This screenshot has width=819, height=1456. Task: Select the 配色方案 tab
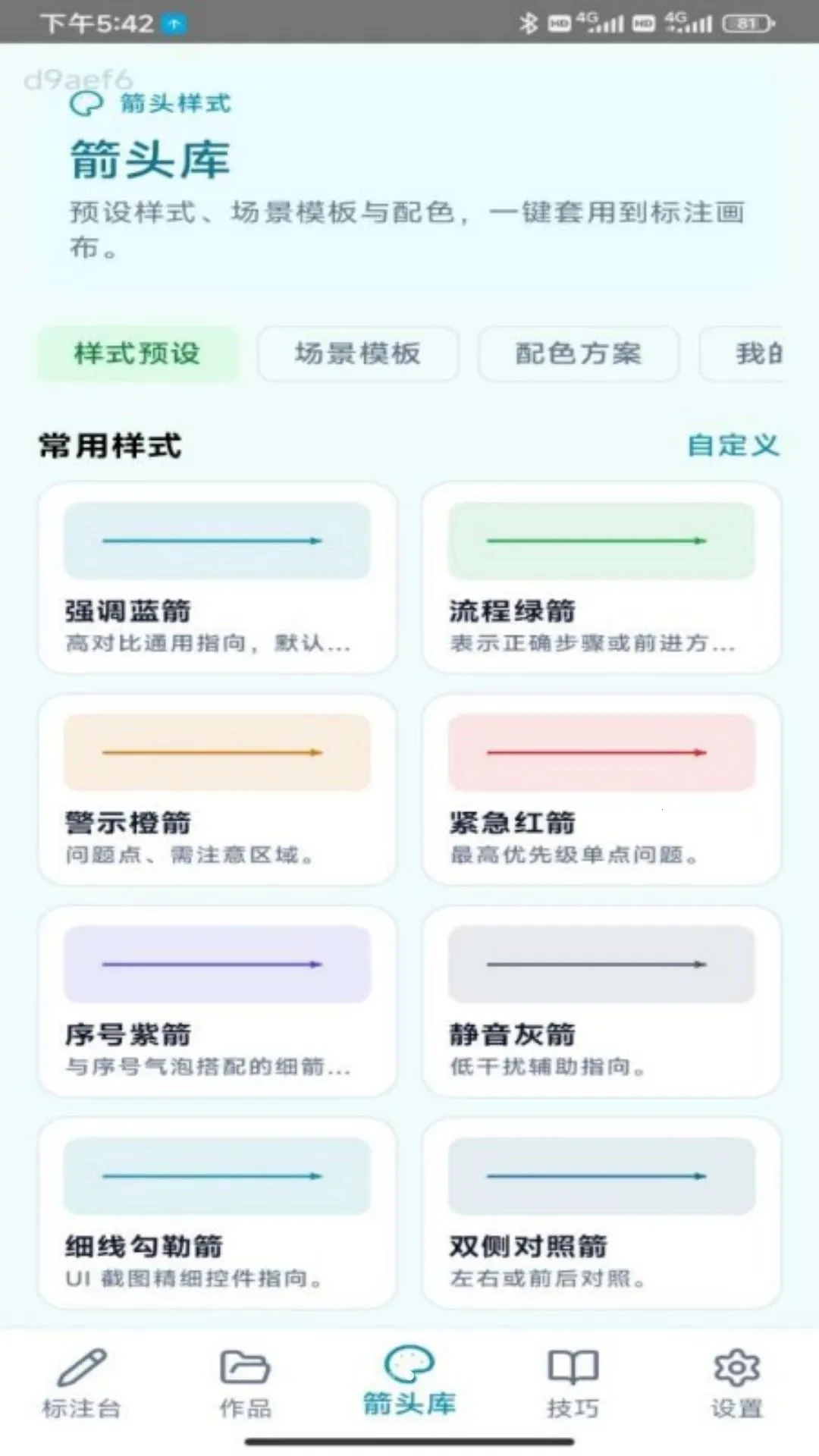(x=578, y=353)
